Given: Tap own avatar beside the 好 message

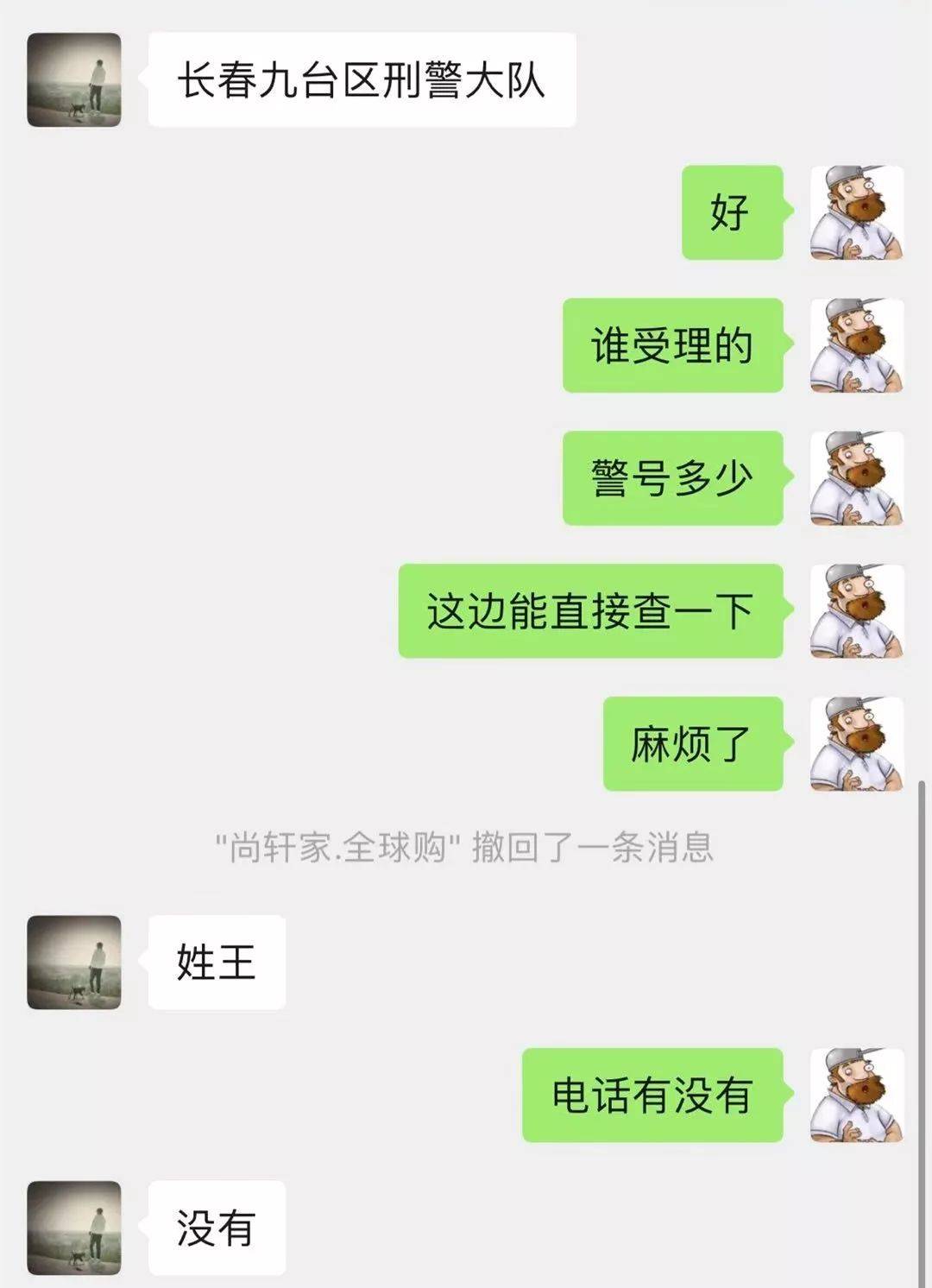Looking at the screenshot, I should 857,213.
